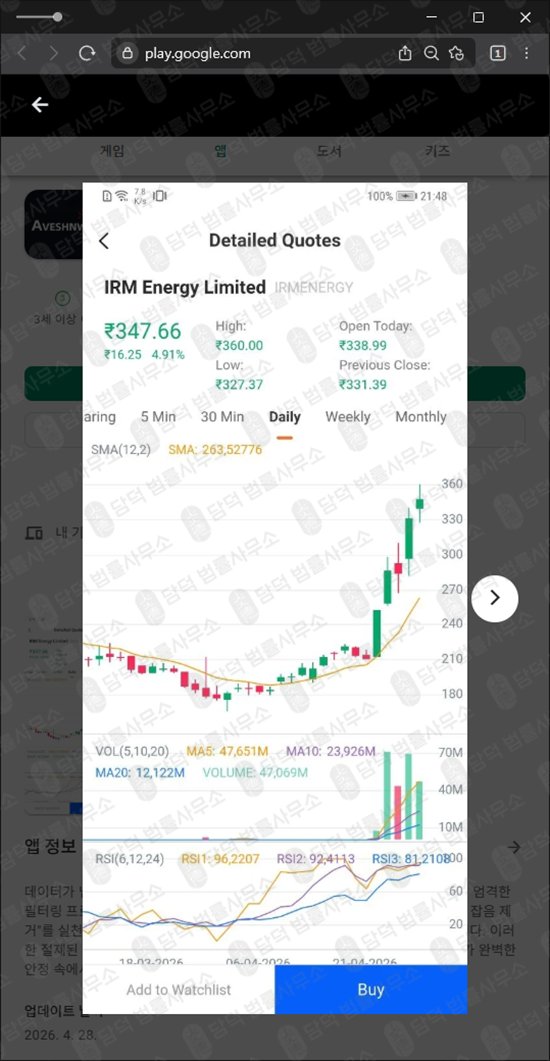Open the tab switcher showing 1 tab
This screenshot has width=550, height=1061.
click(x=497, y=53)
